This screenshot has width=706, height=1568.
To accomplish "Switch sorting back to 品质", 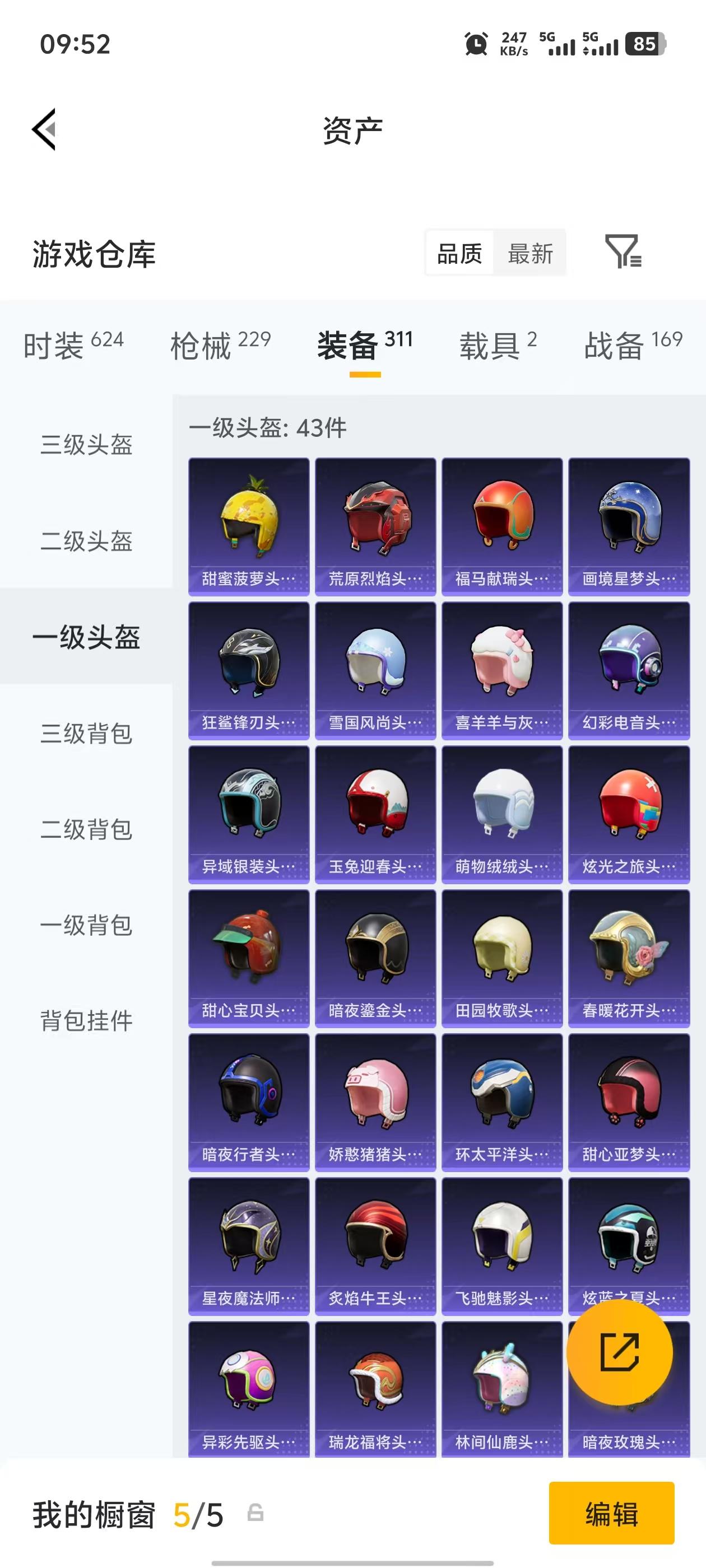I will tap(460, 254).
